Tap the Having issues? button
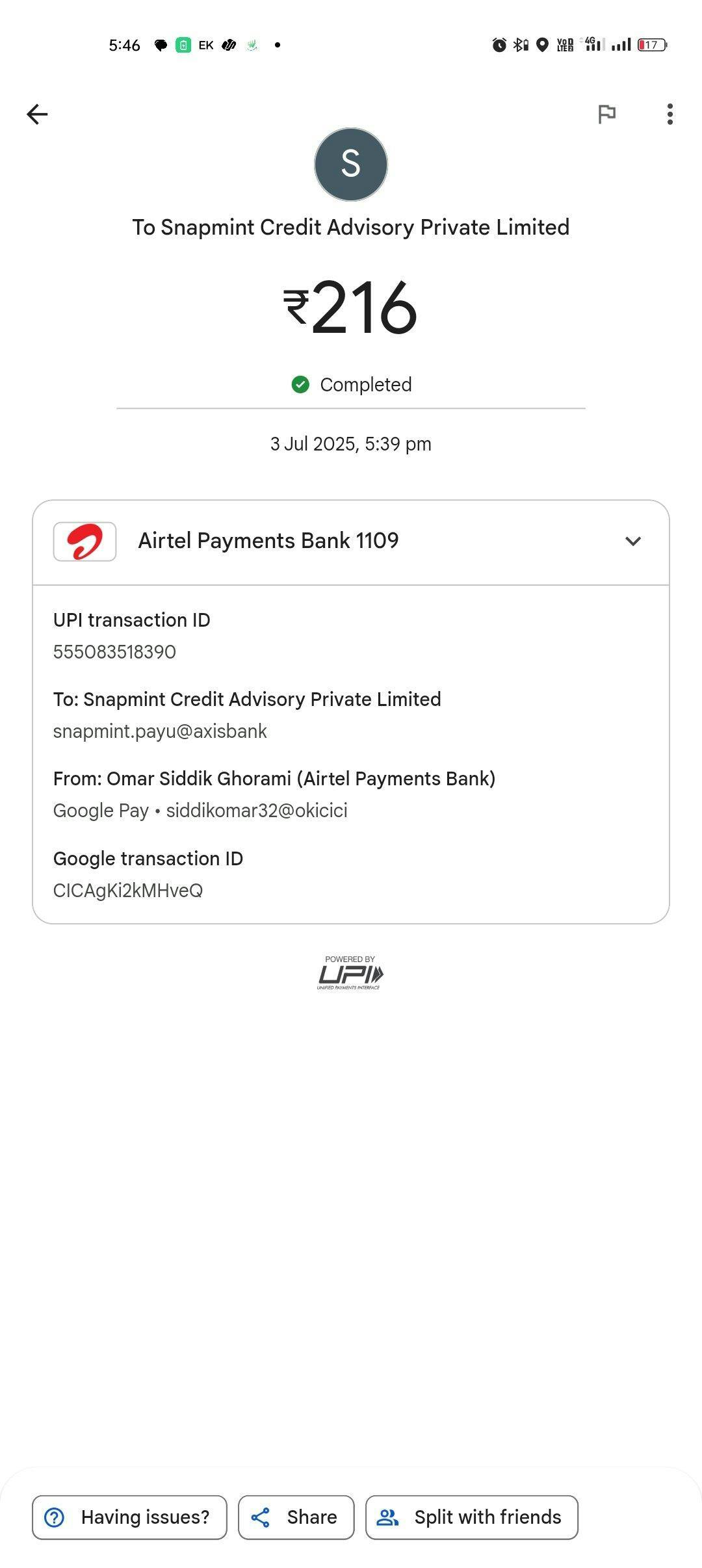 point(129,1517)
